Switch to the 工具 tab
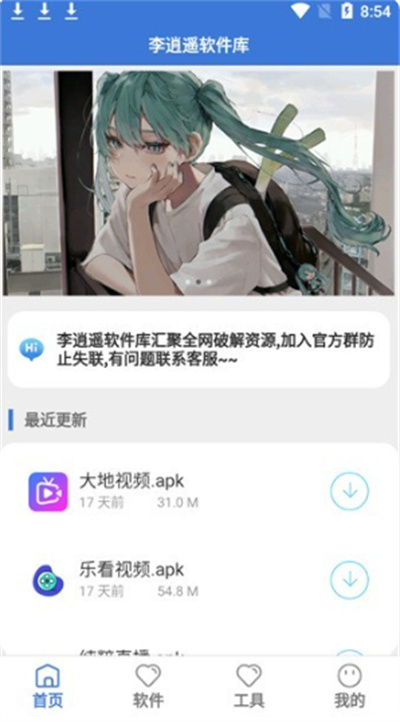400x722 pixels. tap(249, 687)
